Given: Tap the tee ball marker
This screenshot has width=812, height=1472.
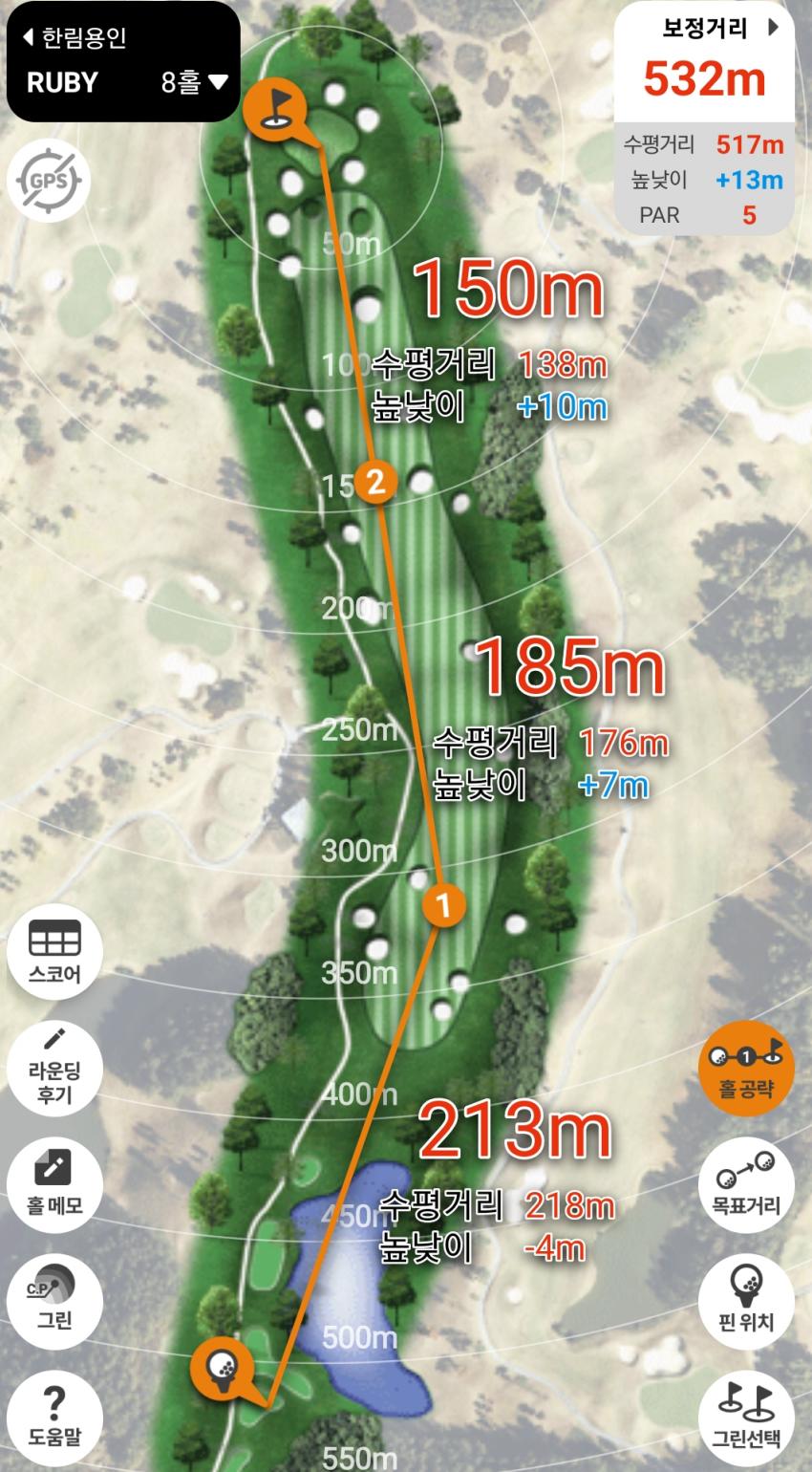Looking at the screenshot, I should click(223, 1364).
